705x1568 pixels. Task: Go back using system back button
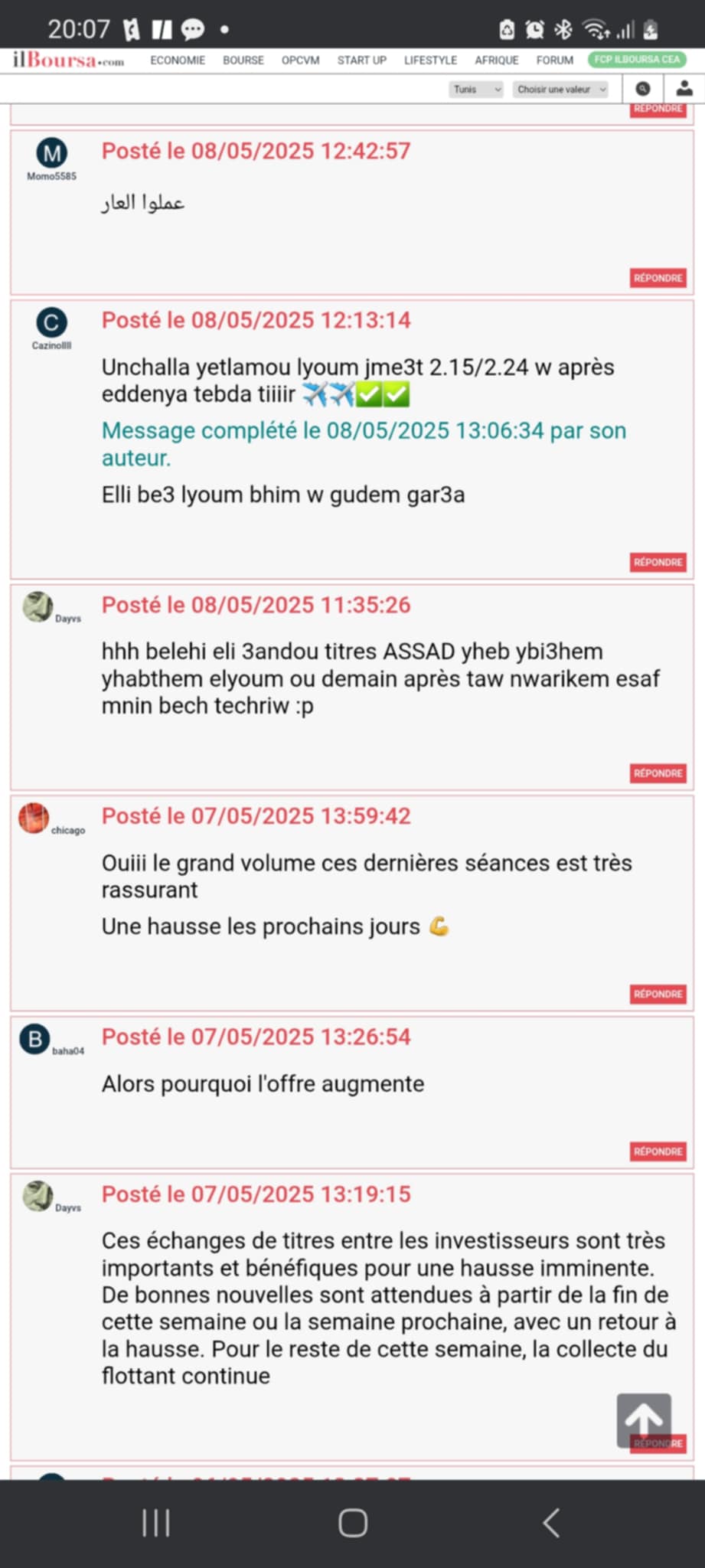coord(551,1523)
